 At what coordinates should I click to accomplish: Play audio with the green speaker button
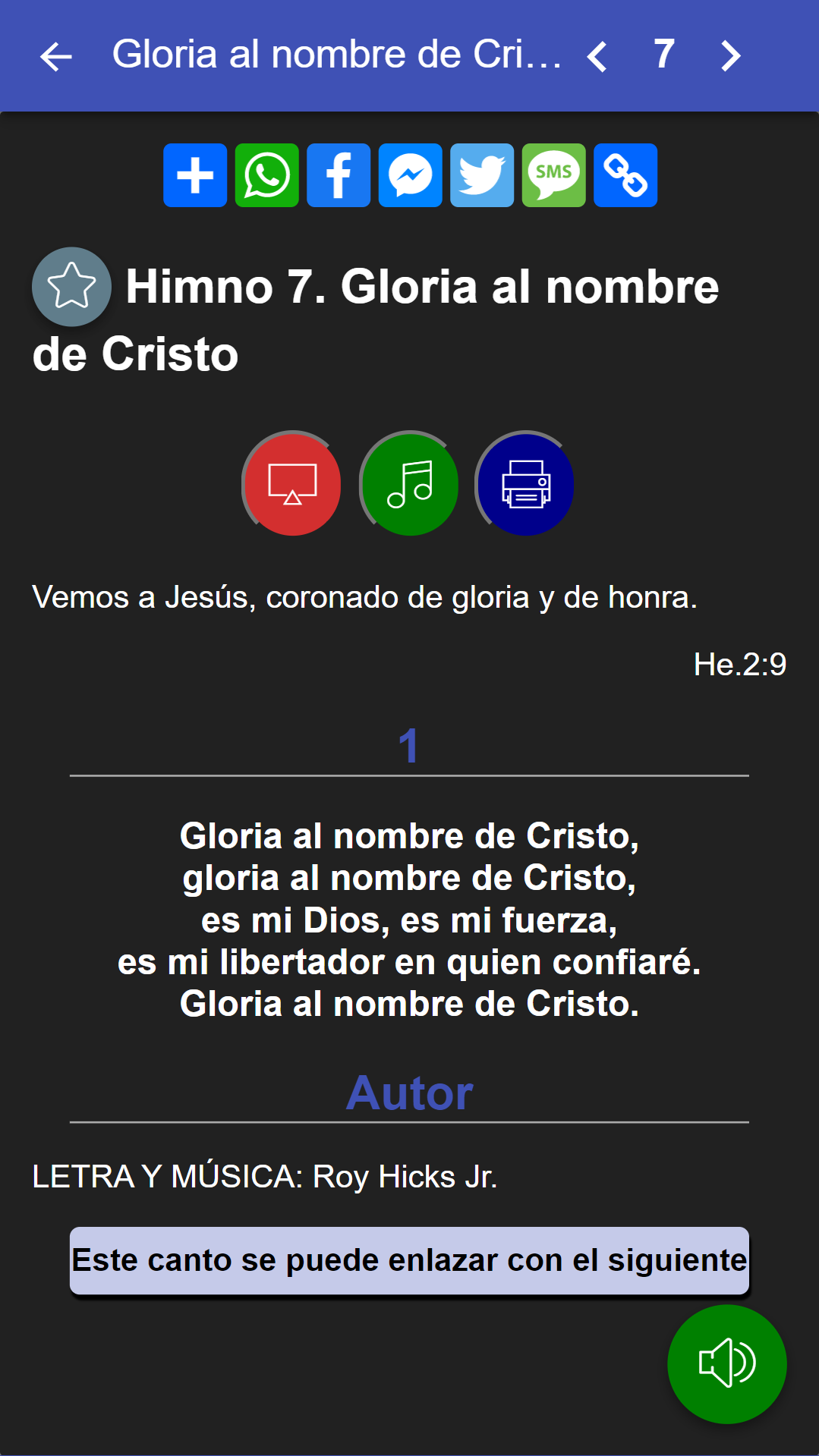click(726, 1363)
